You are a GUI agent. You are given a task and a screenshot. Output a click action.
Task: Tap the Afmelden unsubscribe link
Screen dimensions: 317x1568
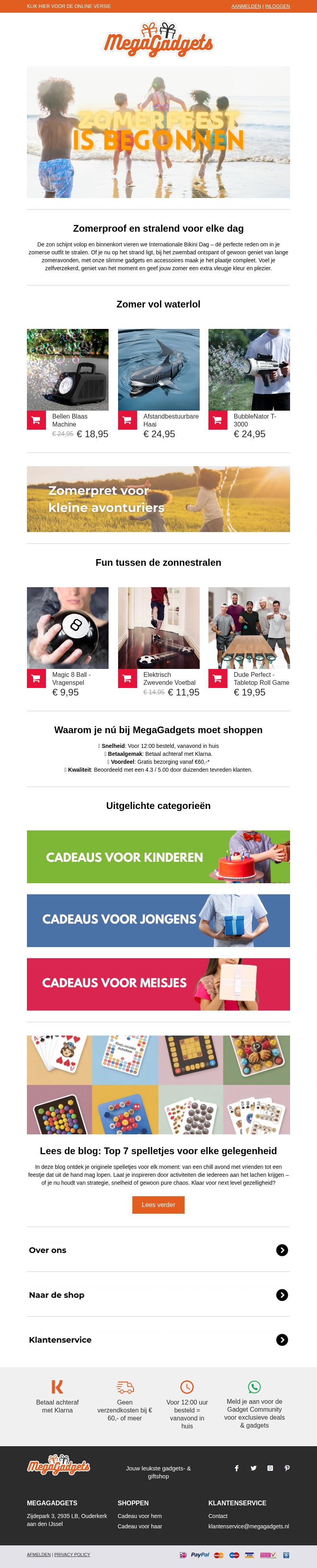pos(38,1555)
